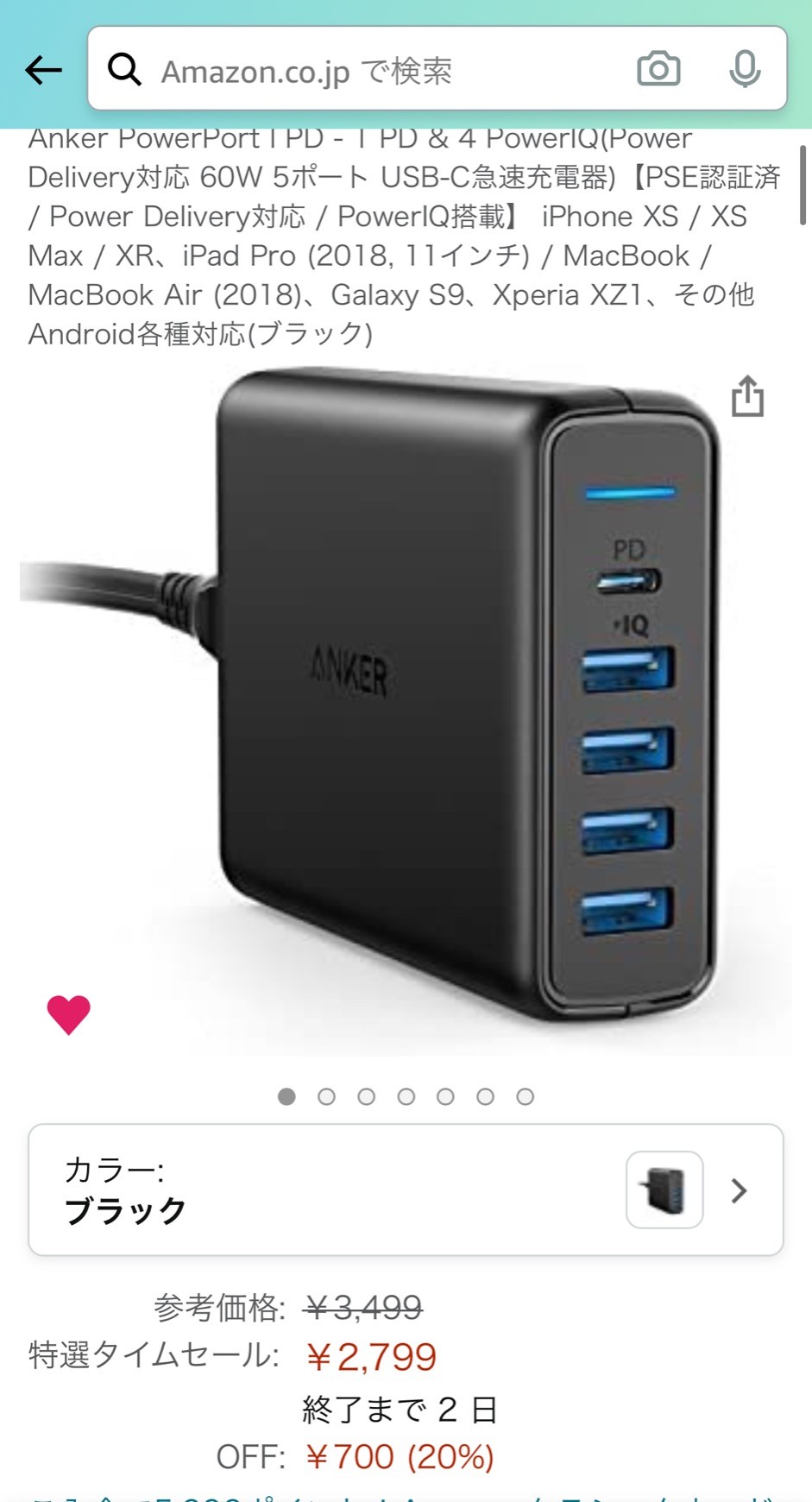812x1502 pixels.
Task: Start voice search with microphone
Action: [744, 69]
